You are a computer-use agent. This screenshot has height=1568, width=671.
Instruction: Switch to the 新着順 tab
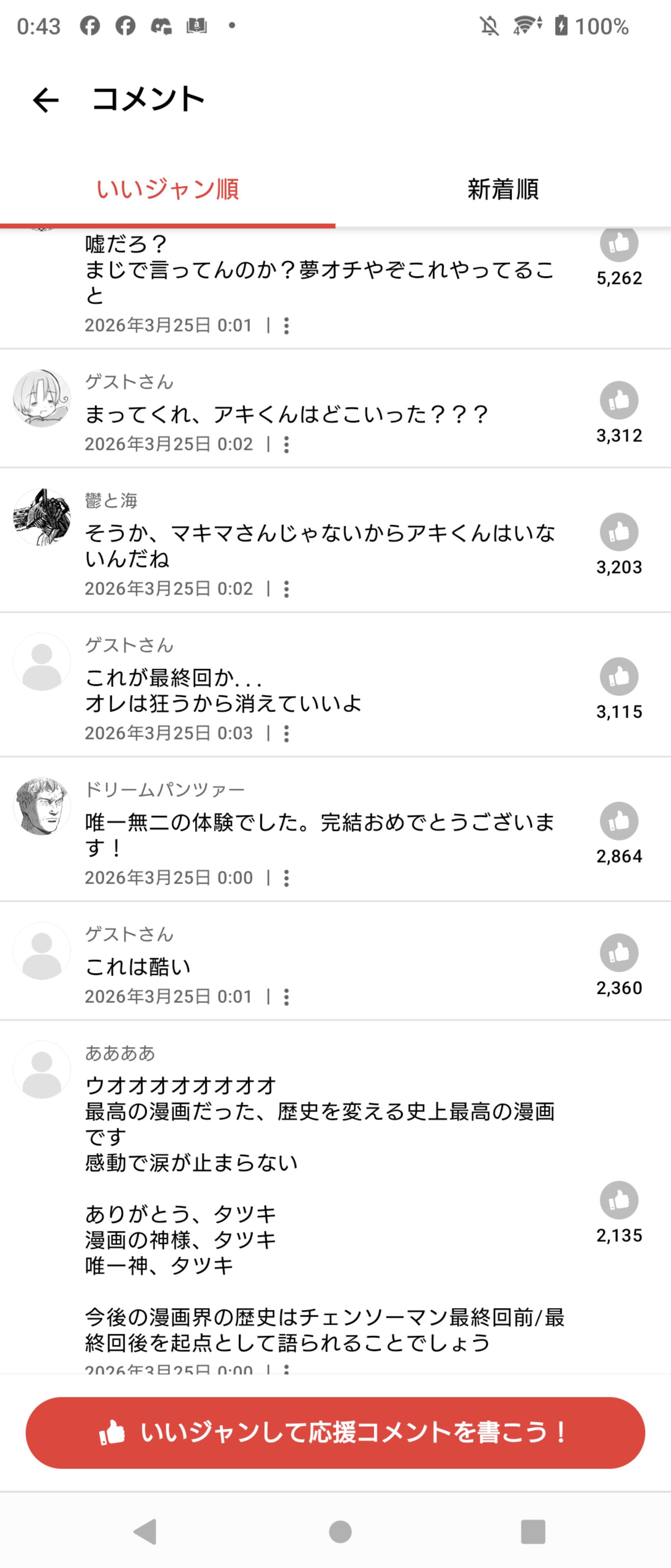(x=502, y=189)
